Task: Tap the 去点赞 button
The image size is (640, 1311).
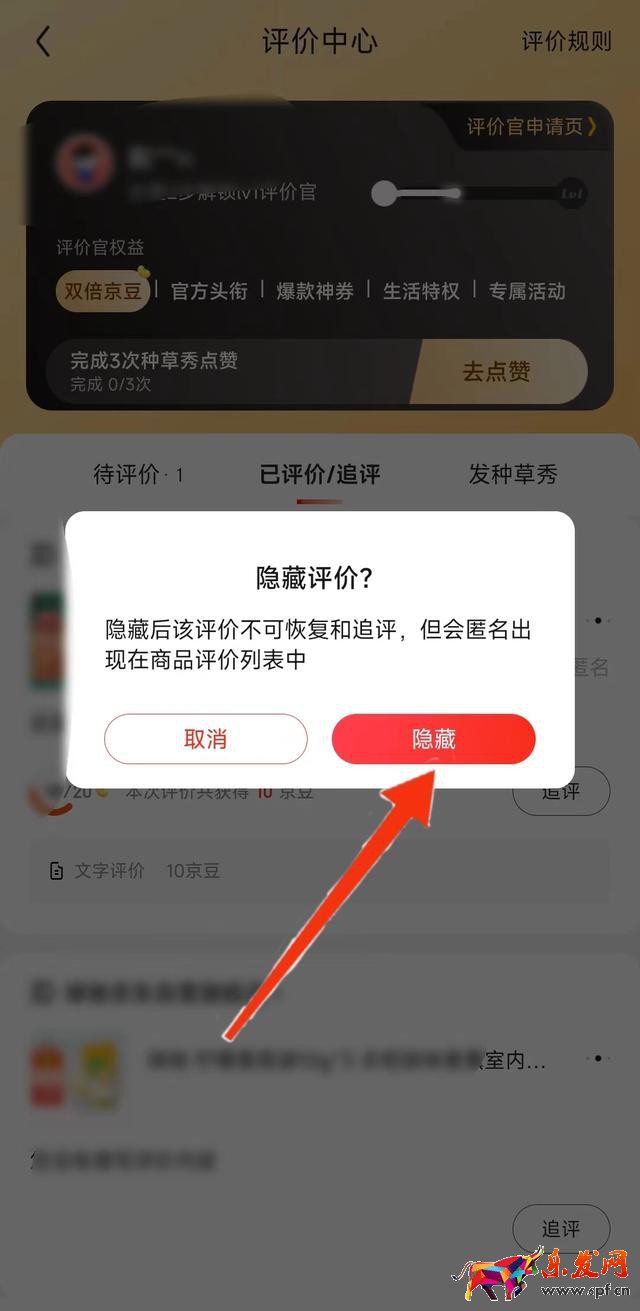Action: coord(496,372)
